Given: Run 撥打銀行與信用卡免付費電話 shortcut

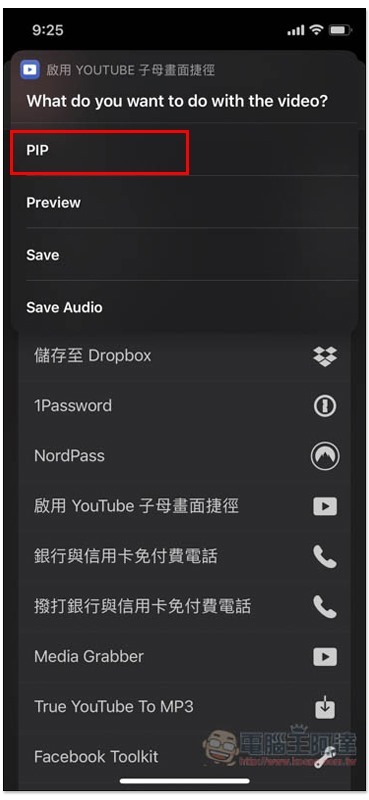Looking at the screenshot, I should coord(185,606).
